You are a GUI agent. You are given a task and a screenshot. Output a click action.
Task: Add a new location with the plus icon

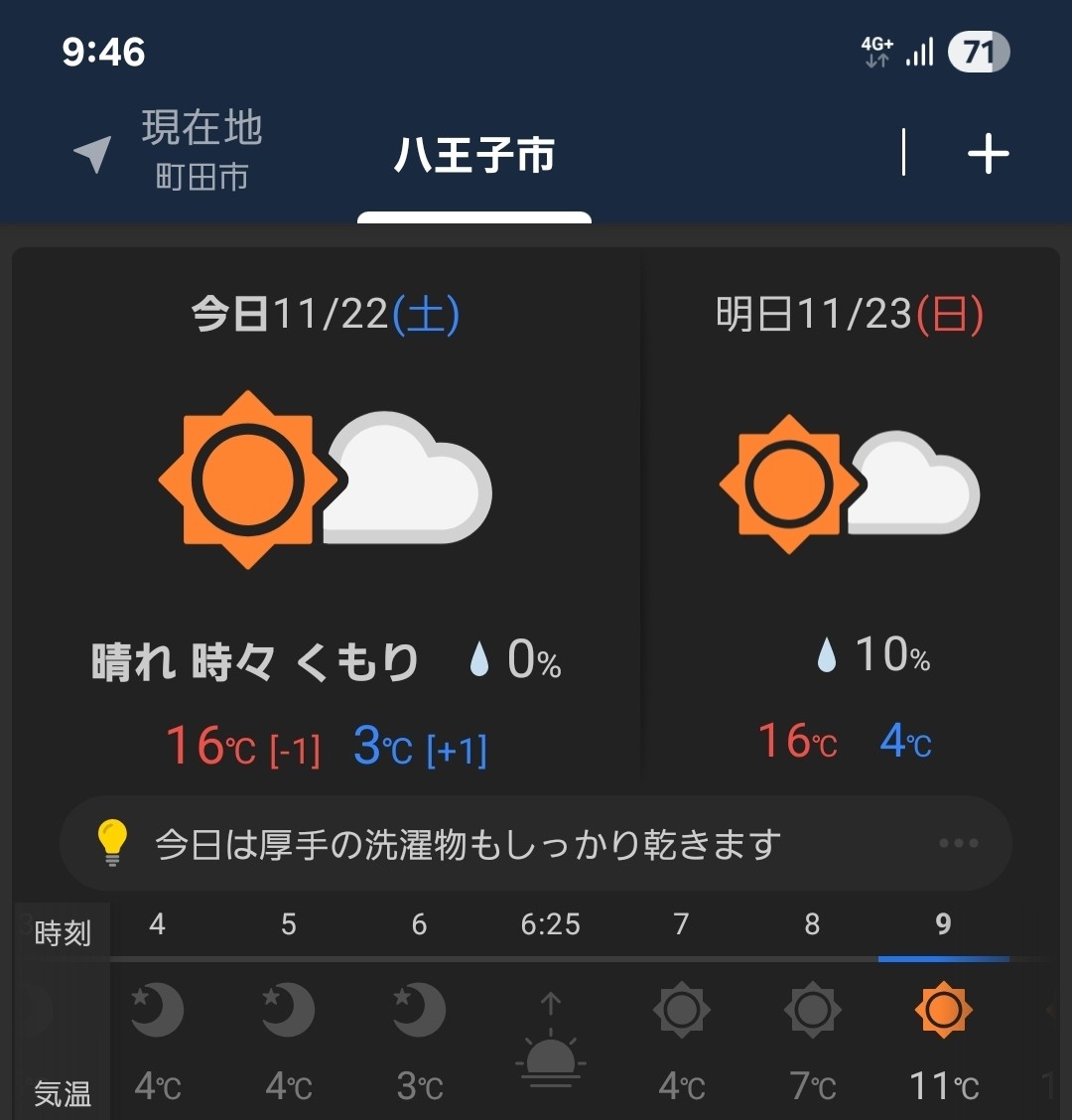(x=988, y=154)
